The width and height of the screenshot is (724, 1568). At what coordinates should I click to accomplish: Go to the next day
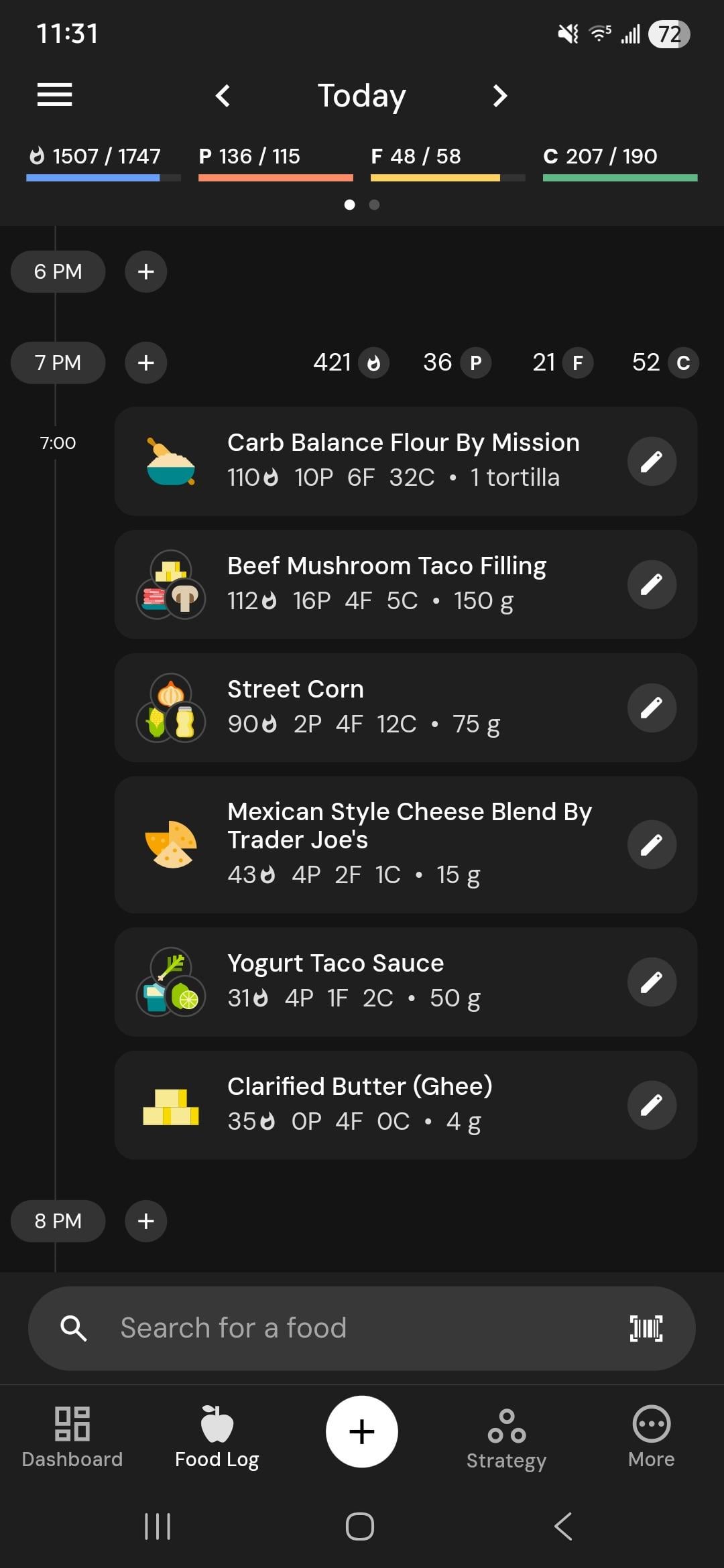tap(500, 96)
